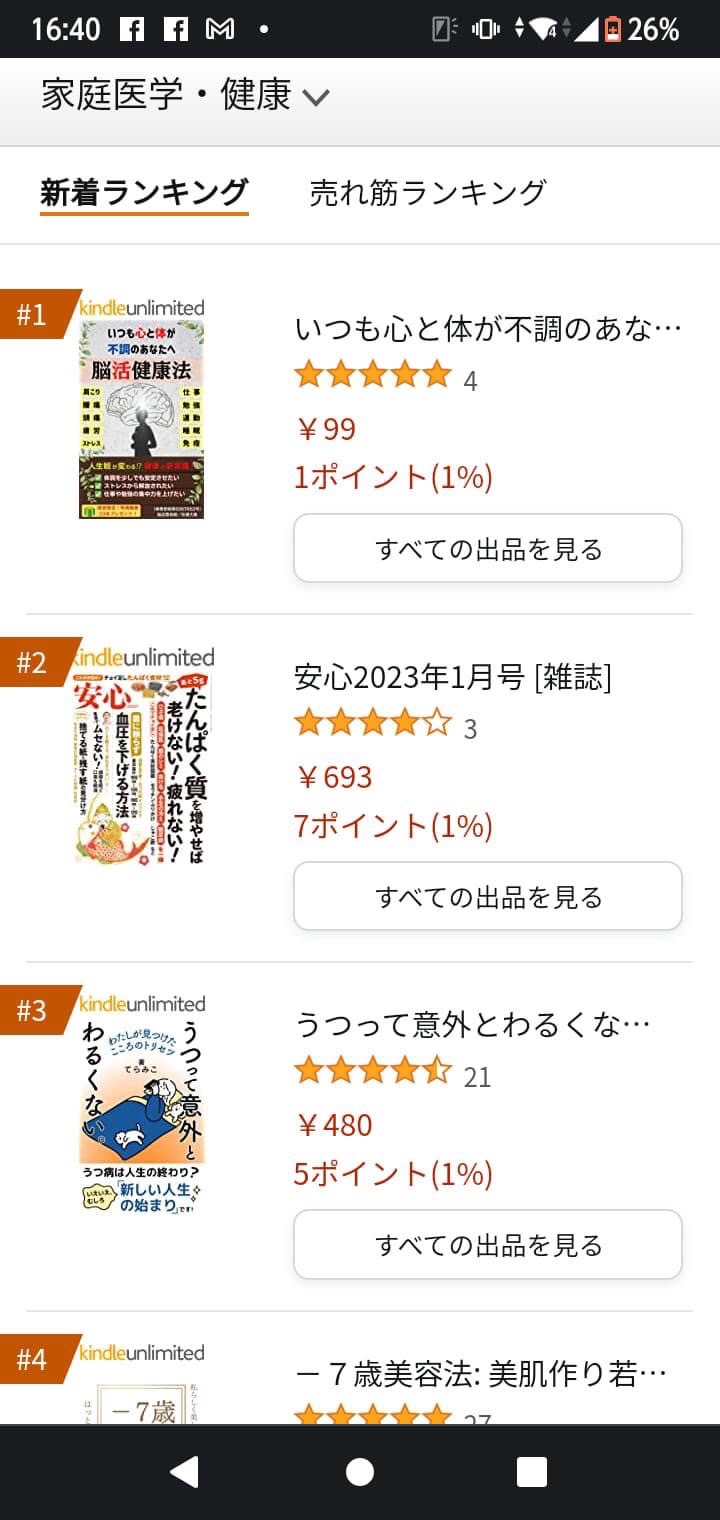Open the 安心2023年1月号 [雑誌] title
This screenshot has width=720, height=1520.
pos(452,677)
